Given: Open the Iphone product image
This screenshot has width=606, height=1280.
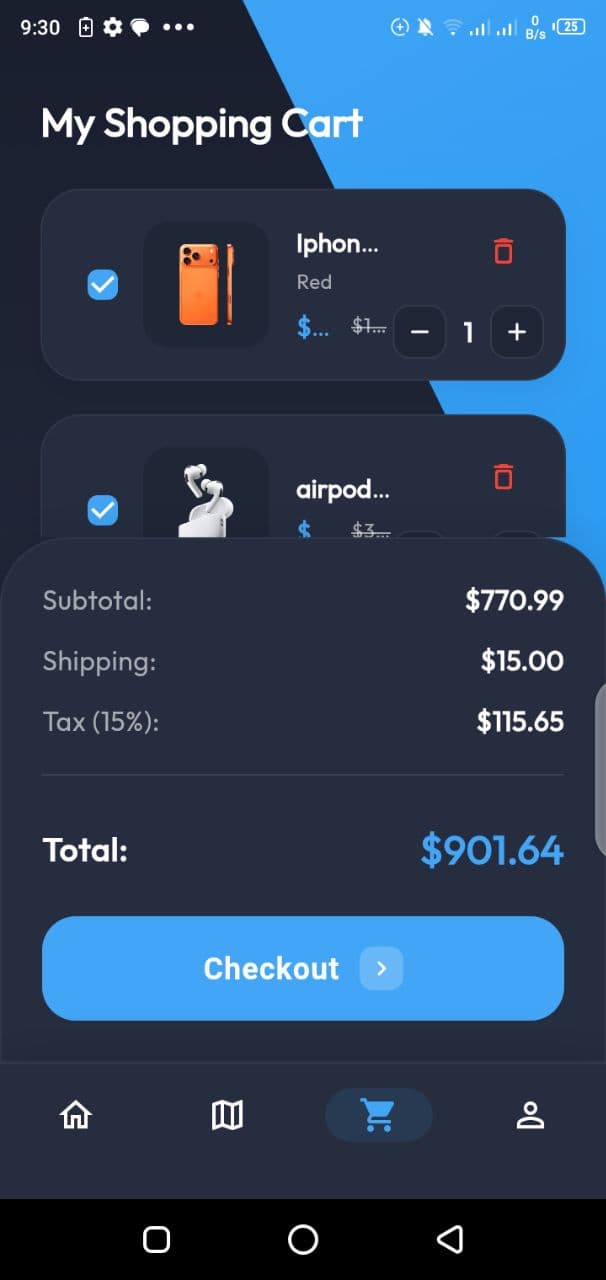Looking at the screenshot, I should tap(206, 284).
